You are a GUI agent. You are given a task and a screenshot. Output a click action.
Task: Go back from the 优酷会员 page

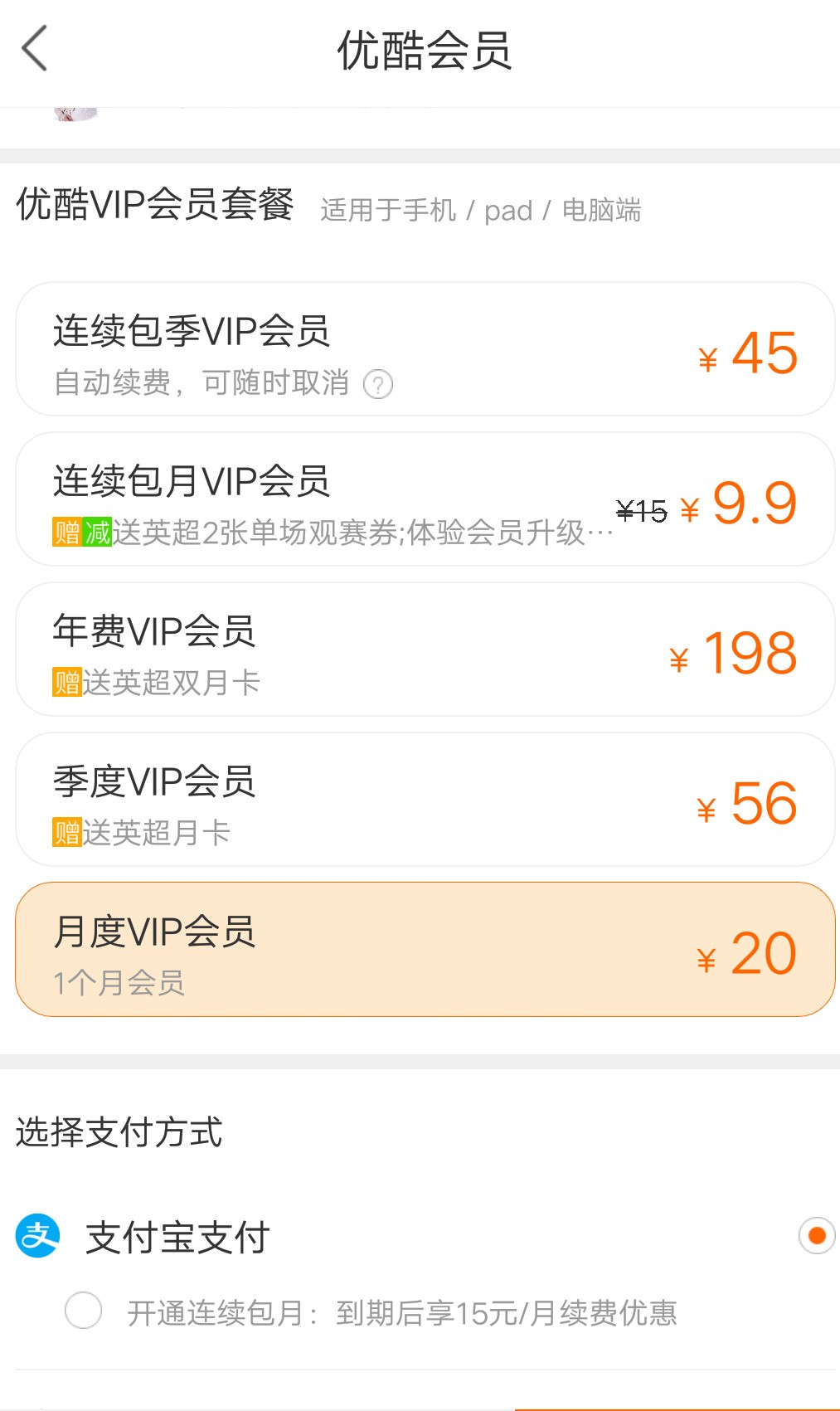coord(35,49)
